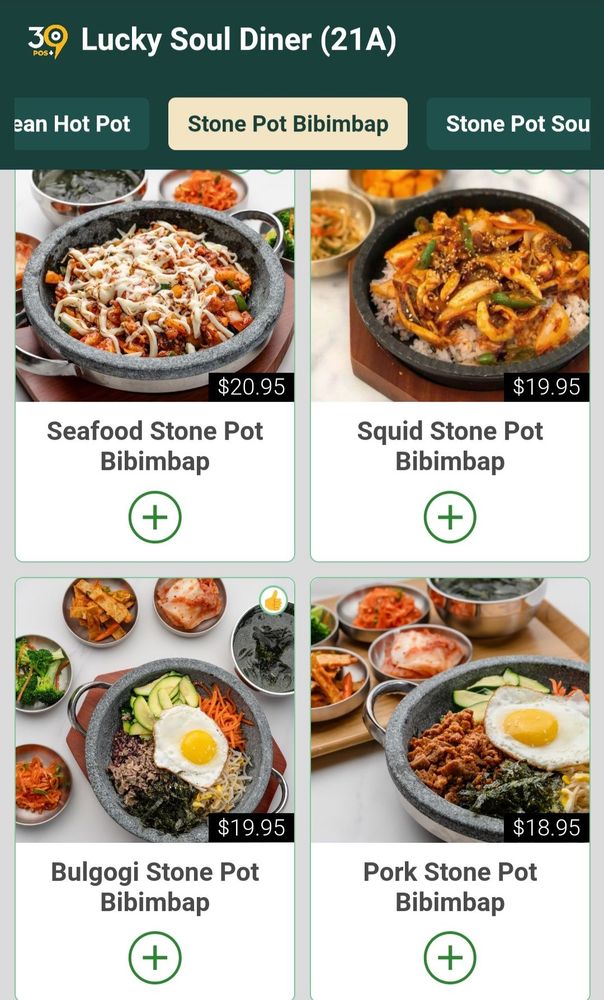
Task: Add Squid Stone Pot Bibimbap to order
Action: [x=450, y=517]
